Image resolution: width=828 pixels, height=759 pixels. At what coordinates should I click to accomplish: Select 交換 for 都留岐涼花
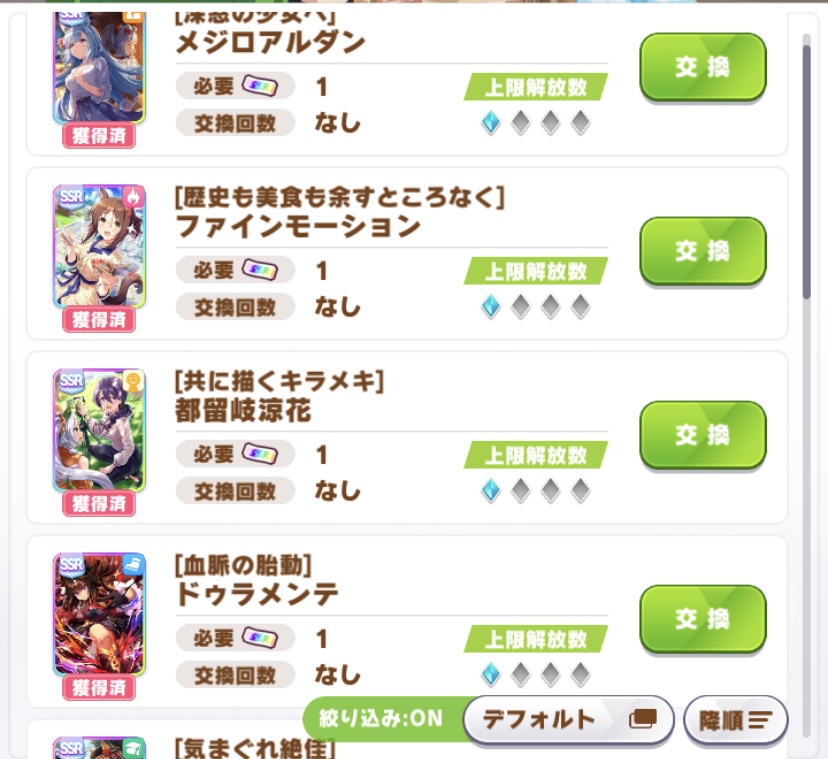(702, 435)
